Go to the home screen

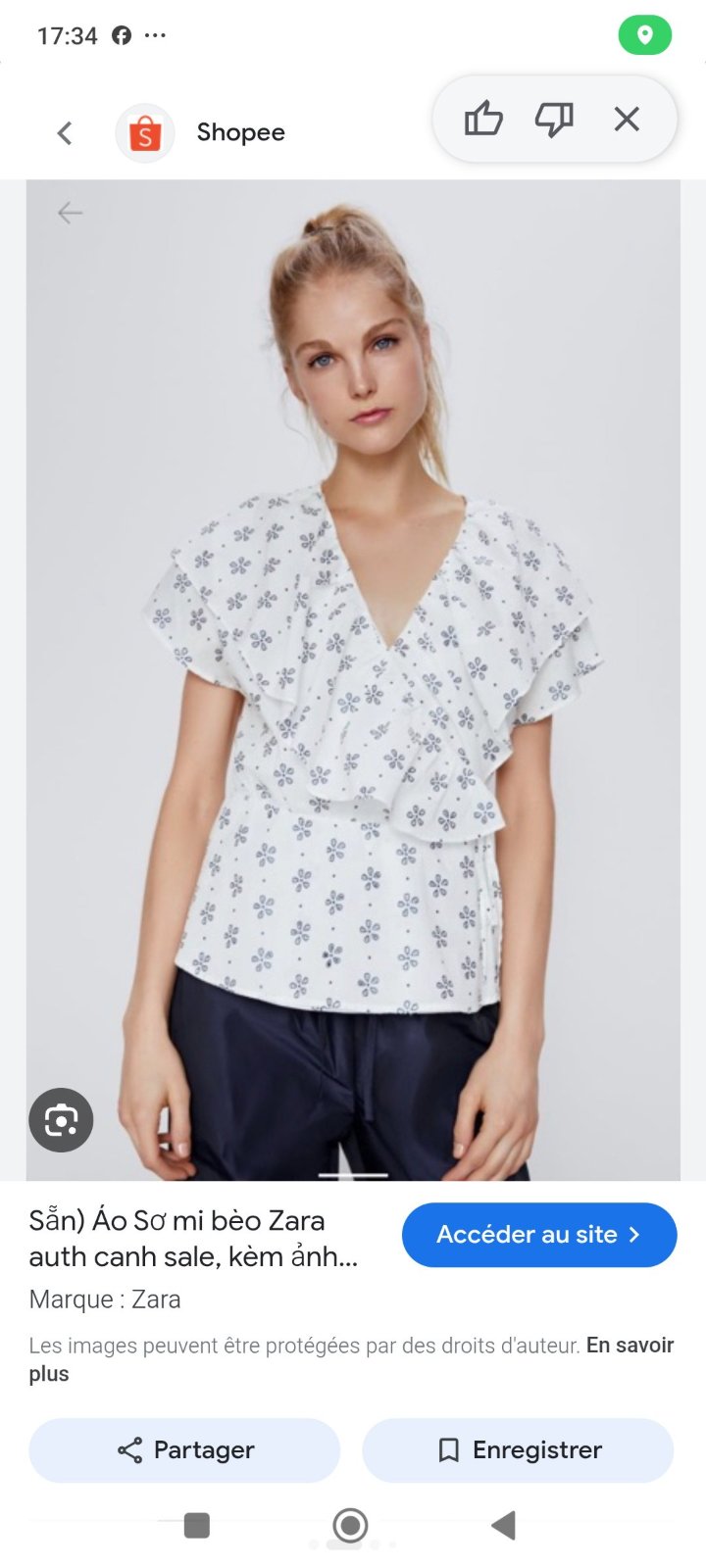[x=350, y=1526]
